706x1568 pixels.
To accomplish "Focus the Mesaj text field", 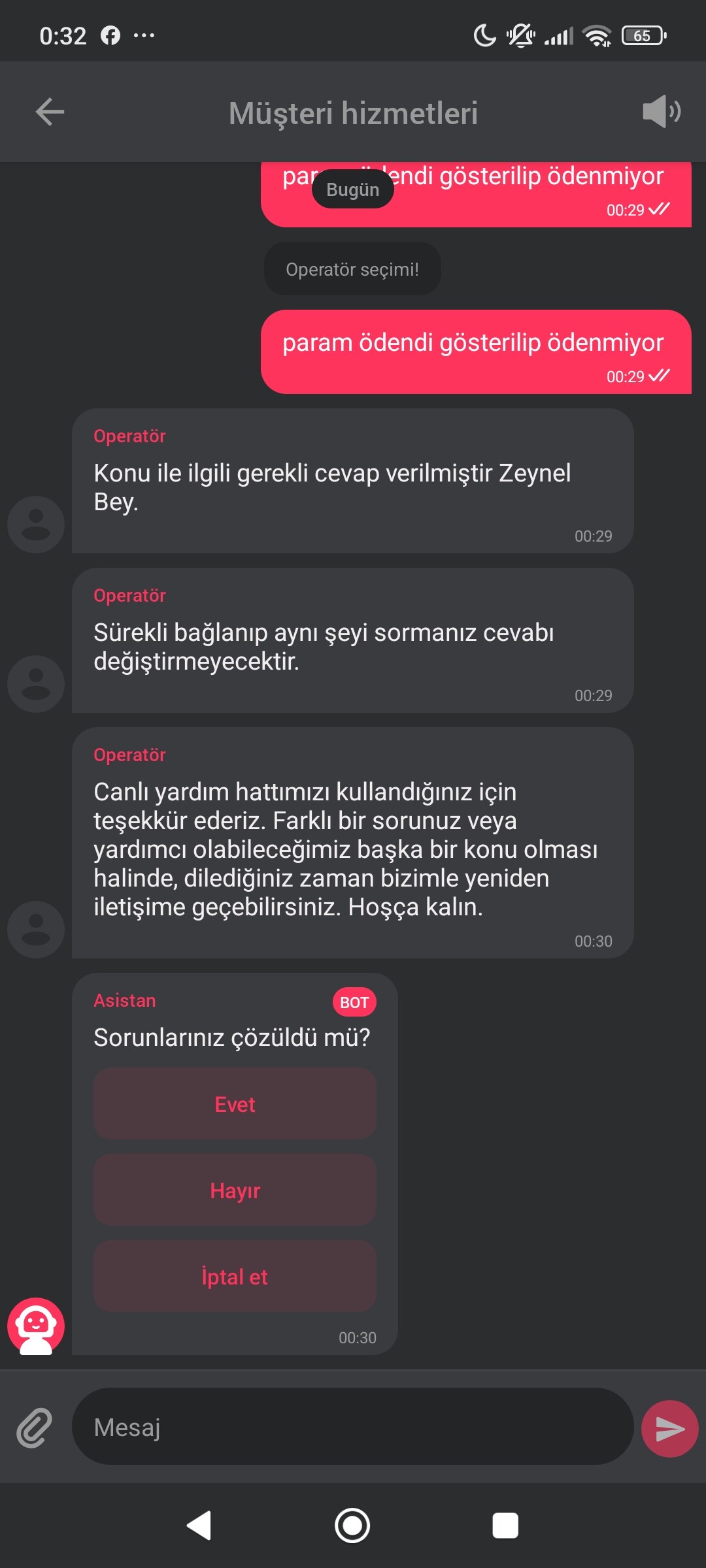I will point(353,1428).
